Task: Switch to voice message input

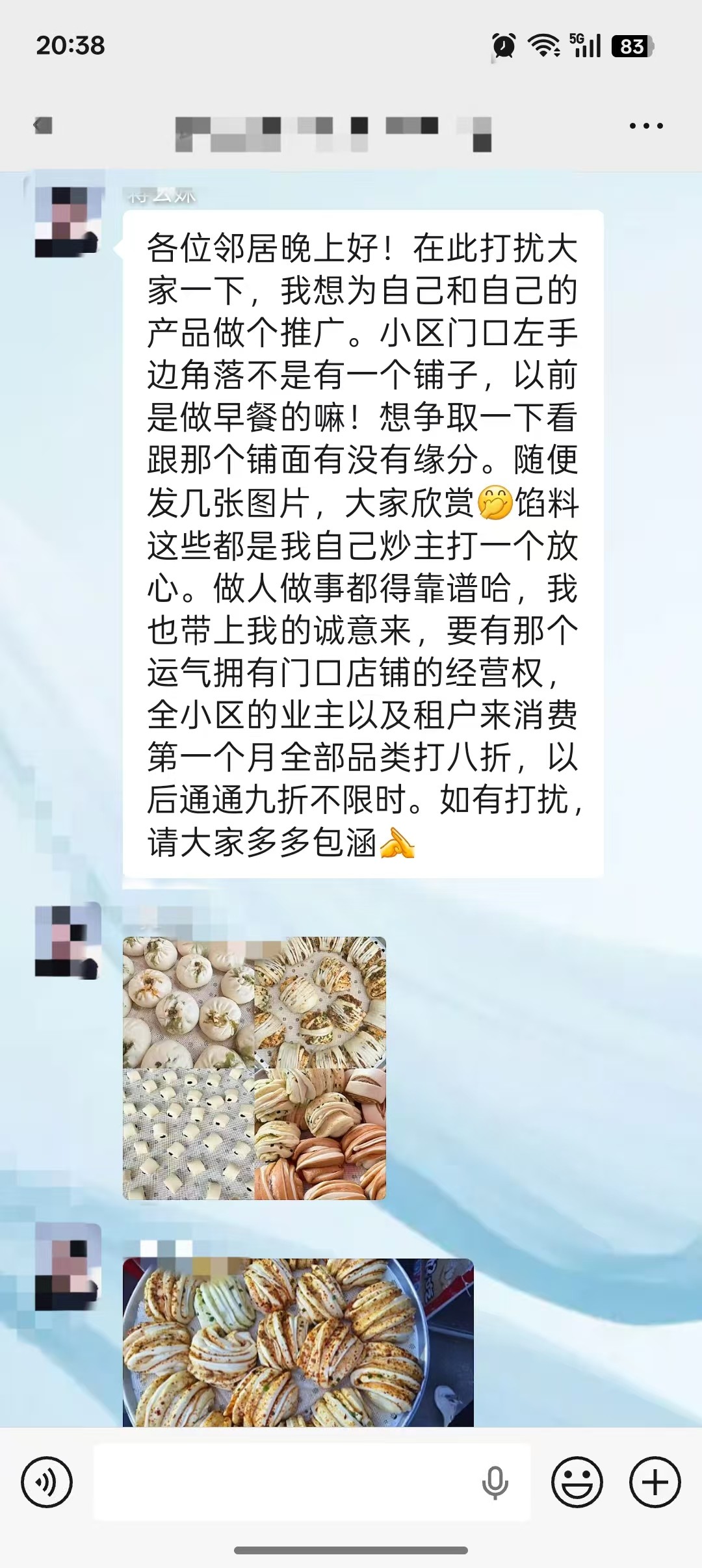Action: [47, 1482]
